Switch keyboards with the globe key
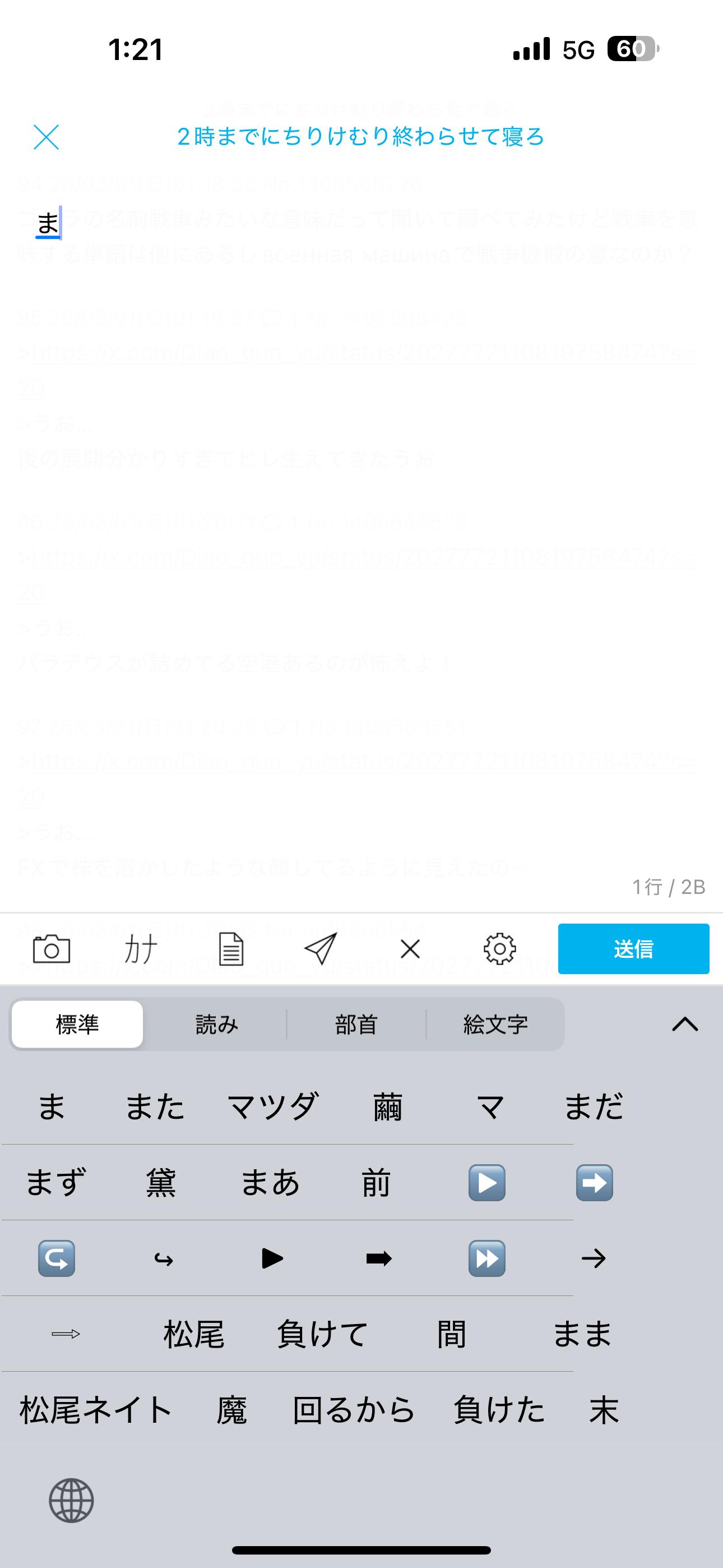The image size is (723, 1568). click(x=71, y=1501)
